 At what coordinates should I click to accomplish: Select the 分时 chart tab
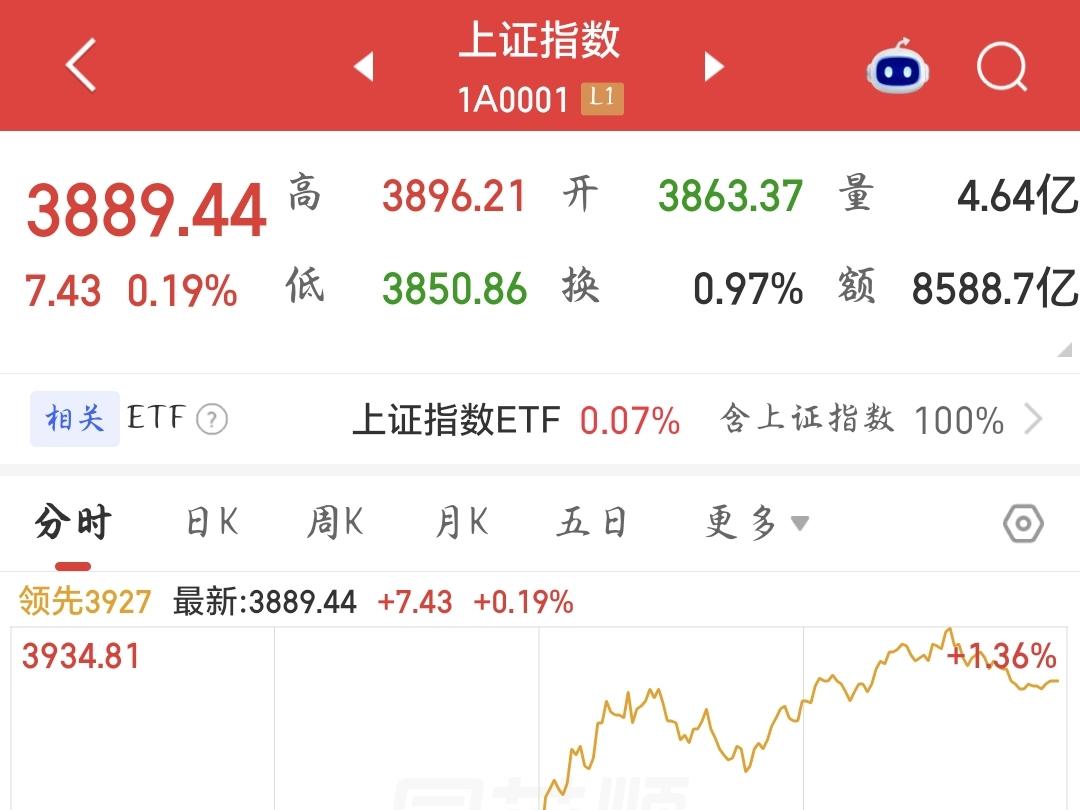click(x=73, y=522)
